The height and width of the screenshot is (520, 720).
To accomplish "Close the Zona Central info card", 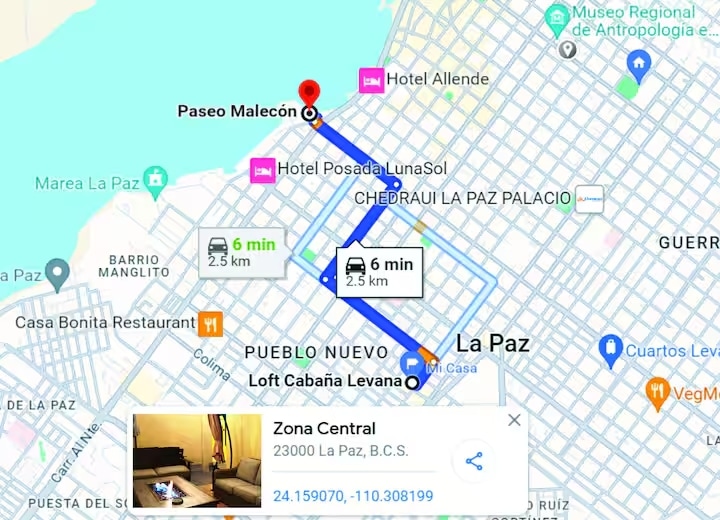I will [514, 420].
